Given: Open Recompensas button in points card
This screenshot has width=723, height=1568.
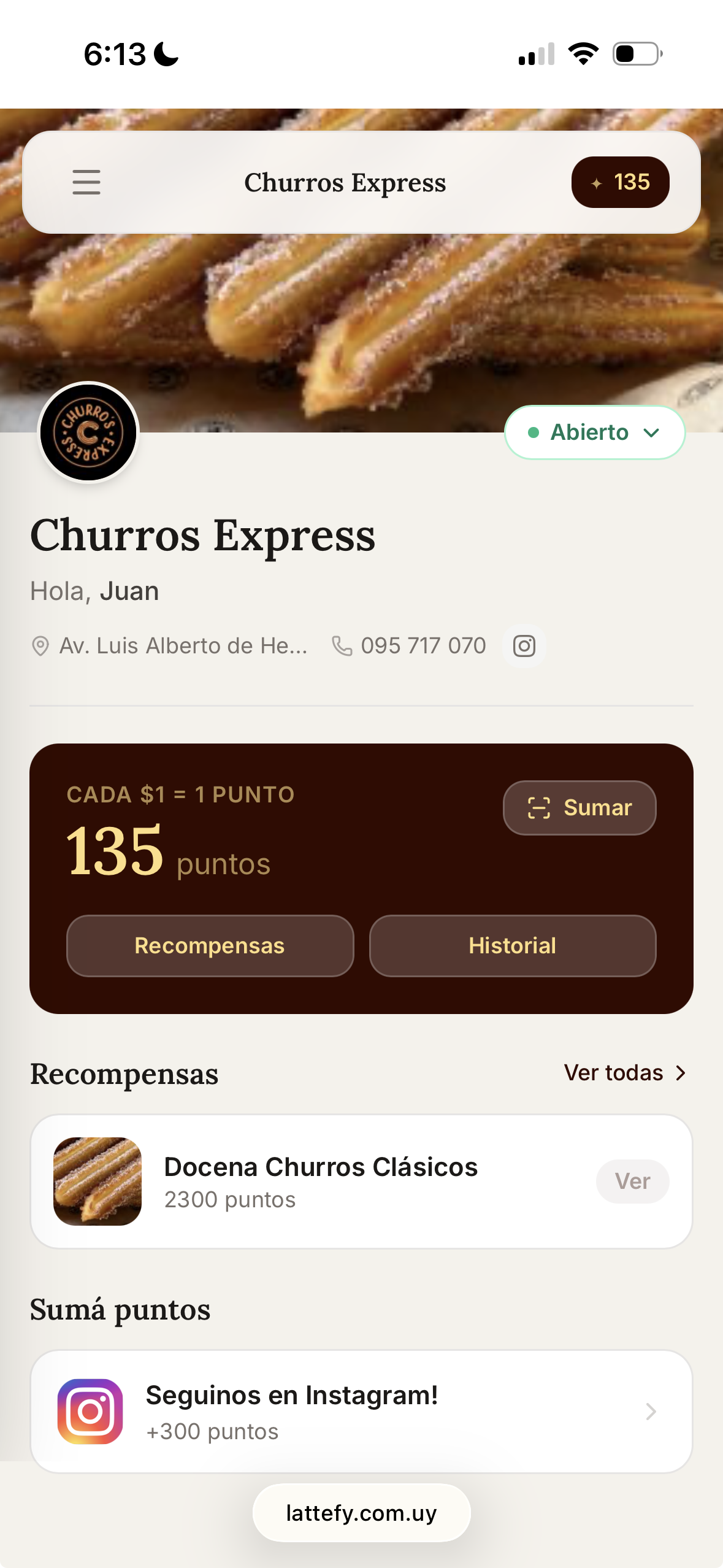Looking at the screenshot, I should 210,946.
